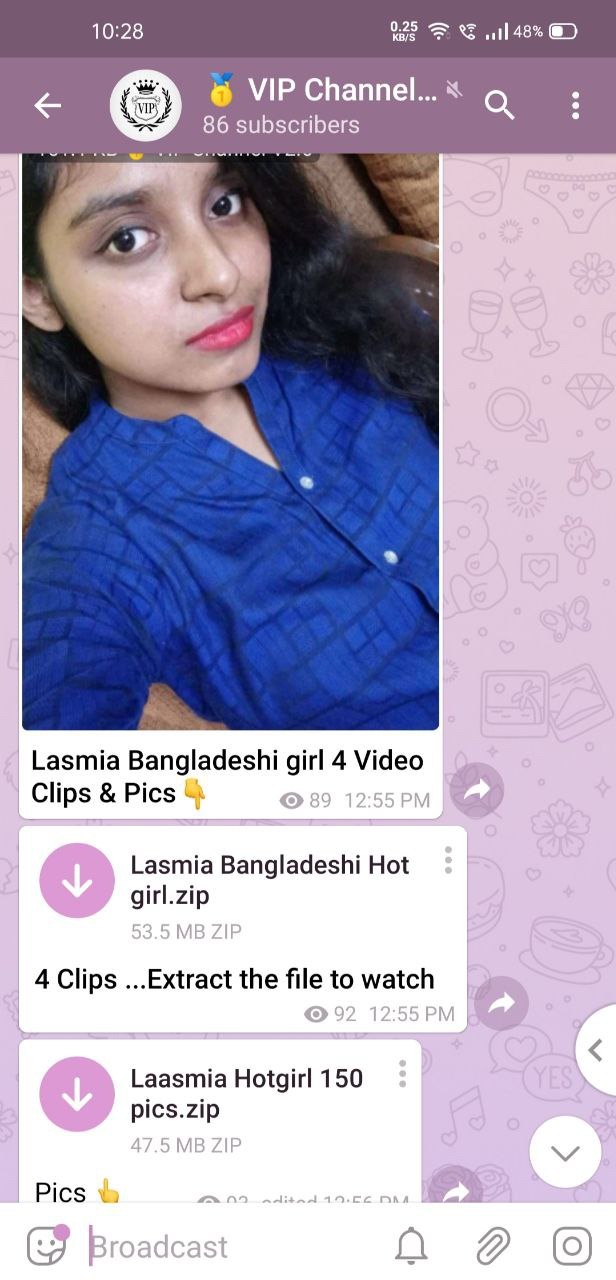Open the VIP Channel profile header
Screen dimensions: 616x1280
click(300, 106)
